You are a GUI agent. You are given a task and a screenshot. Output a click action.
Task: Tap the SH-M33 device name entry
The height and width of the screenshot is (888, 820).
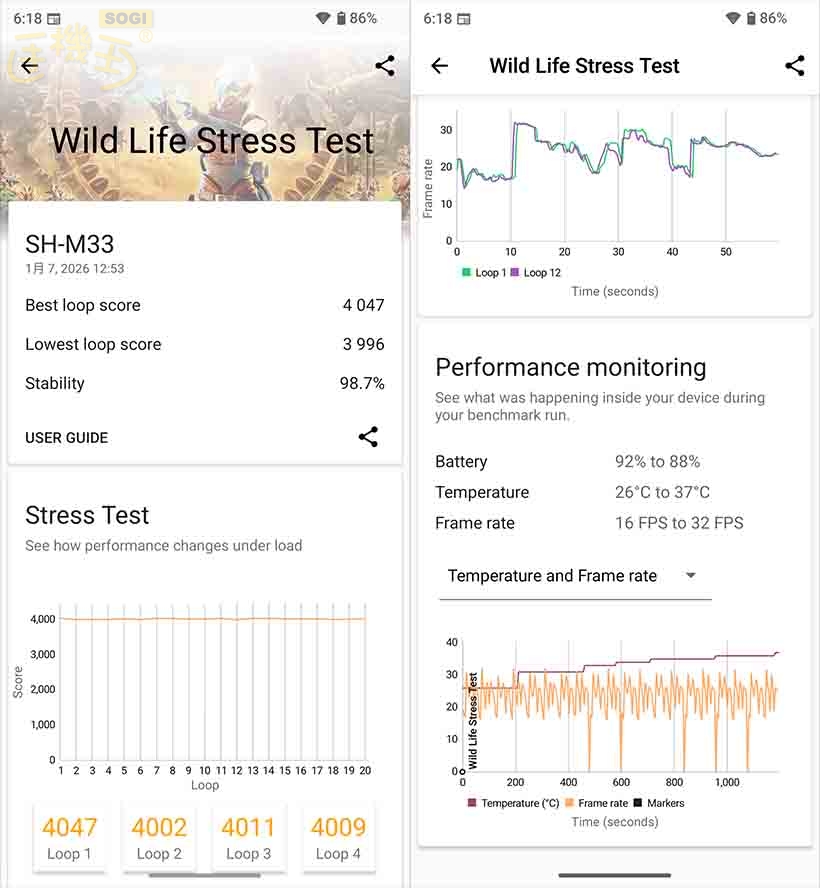pyautogui.click(x=69, y=244)
